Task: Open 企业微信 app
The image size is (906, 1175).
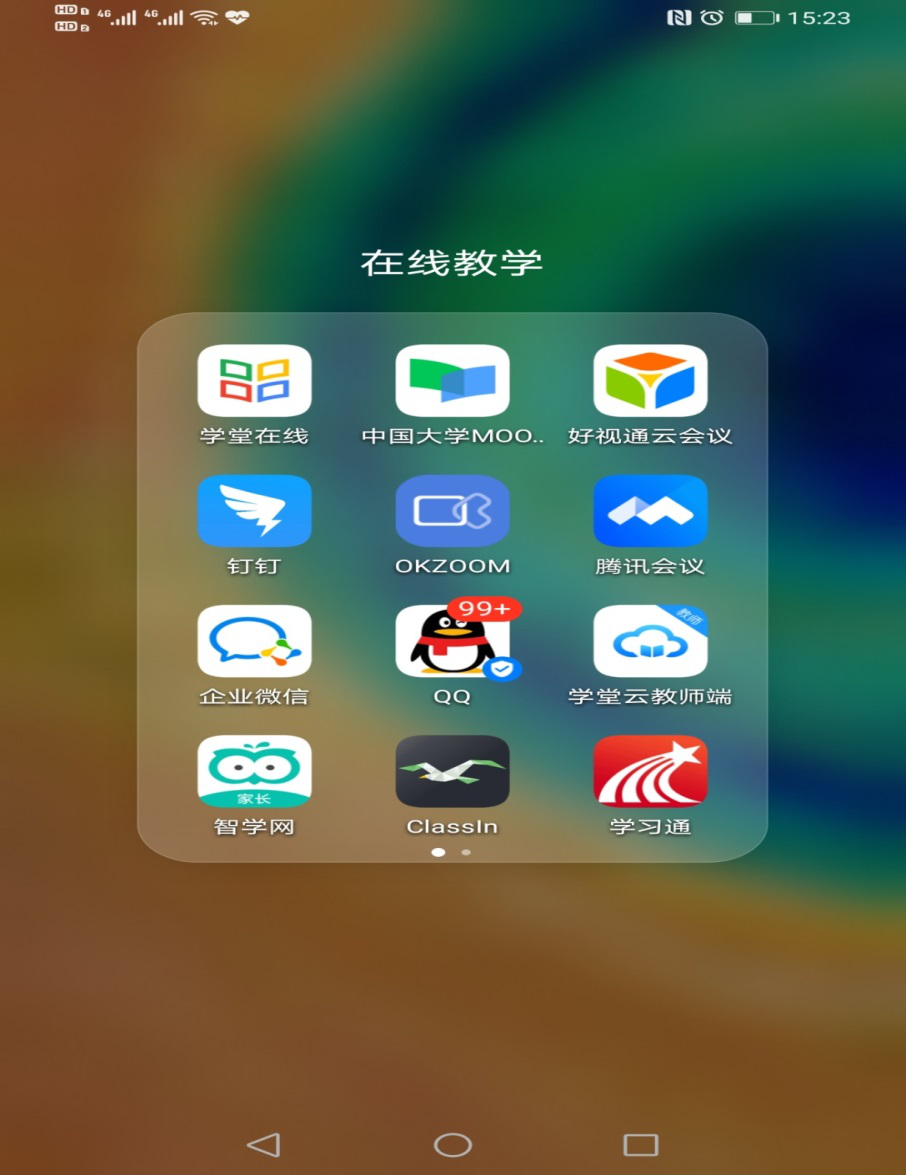Action: [x=254, y=641]
